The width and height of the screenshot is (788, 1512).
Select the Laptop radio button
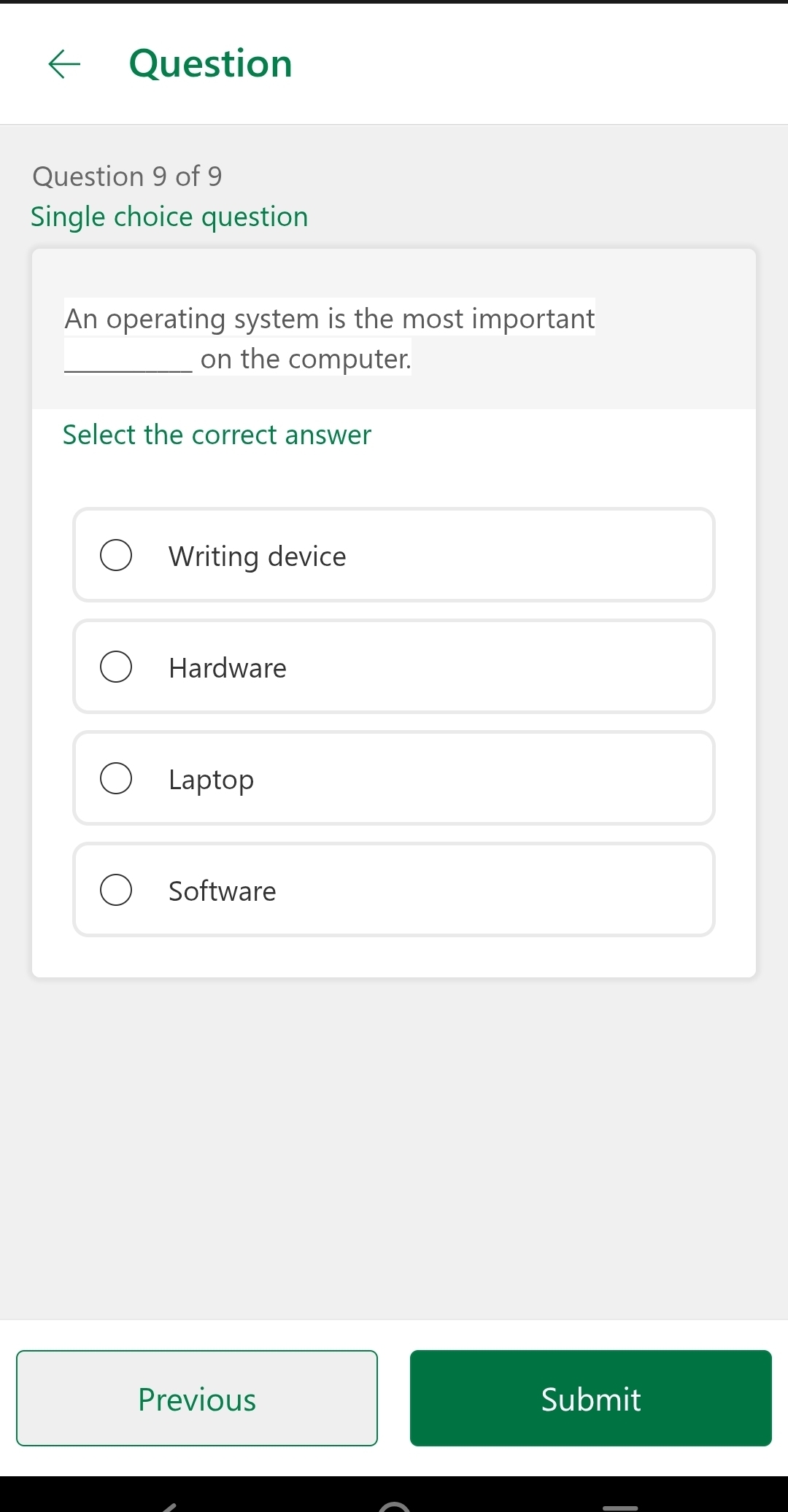point(116,778)
